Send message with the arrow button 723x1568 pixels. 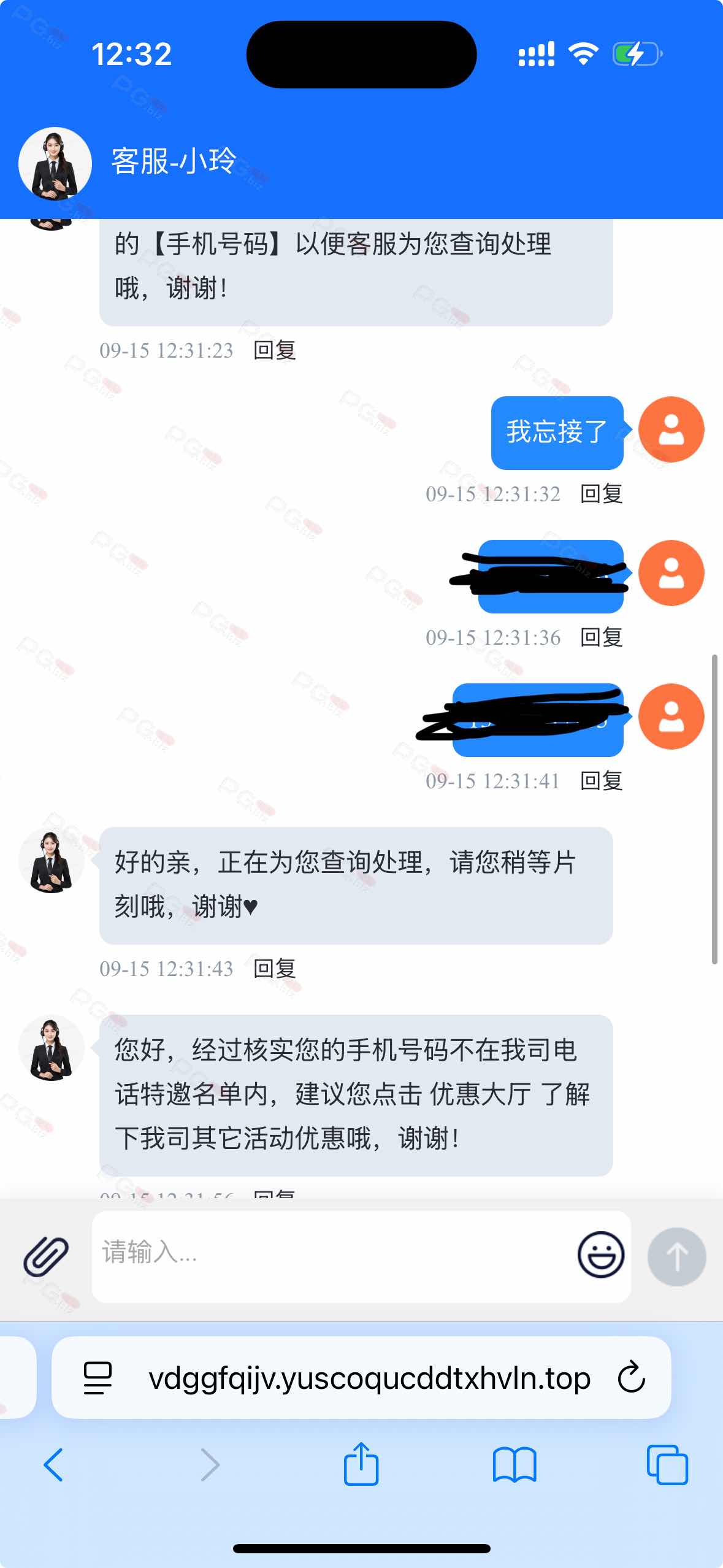676,1256
